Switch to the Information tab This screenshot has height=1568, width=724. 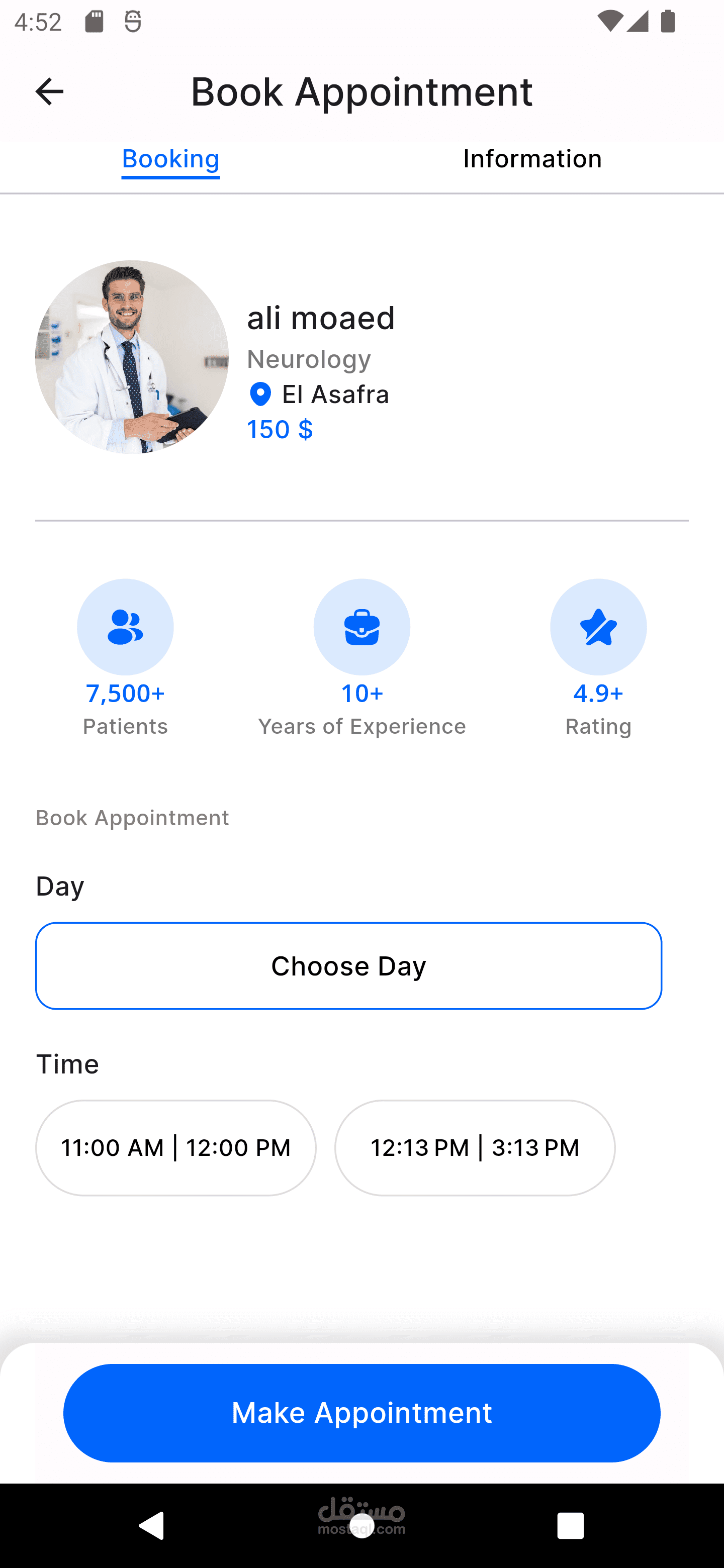click(532, 159)
